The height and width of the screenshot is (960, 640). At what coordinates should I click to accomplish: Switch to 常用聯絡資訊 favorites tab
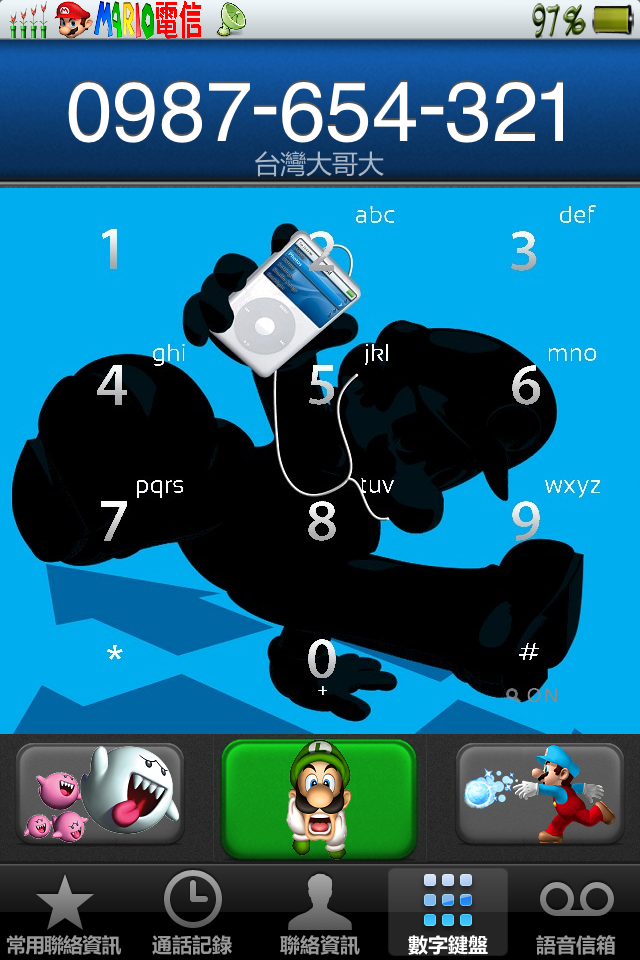coord(64,913)
